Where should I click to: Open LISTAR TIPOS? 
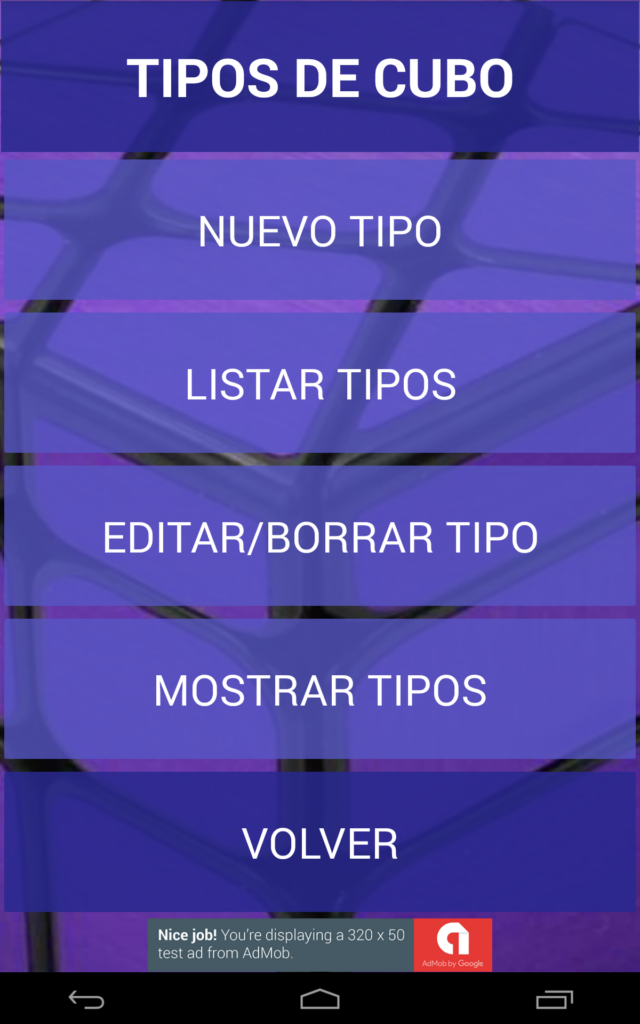point(320,384)
